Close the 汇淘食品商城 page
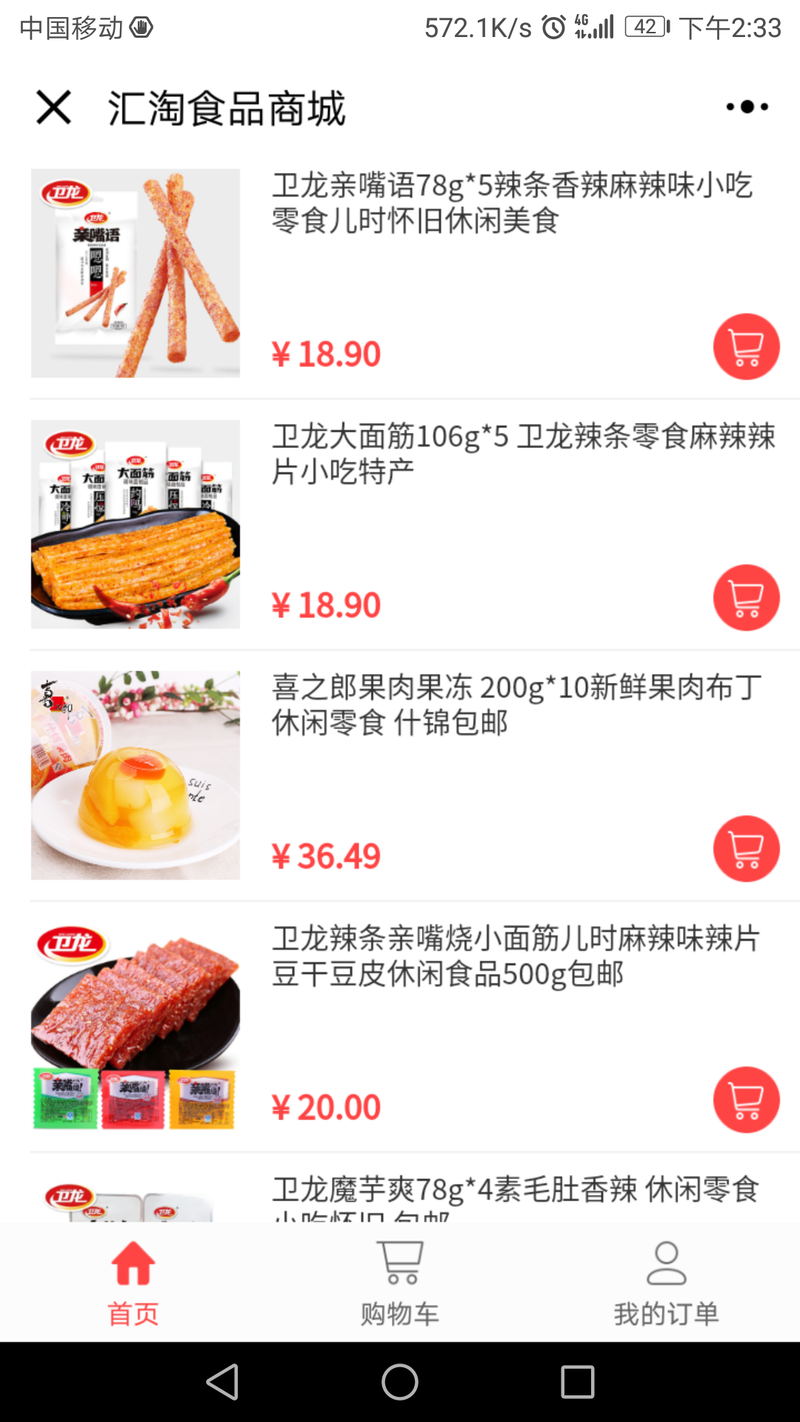This screenshot has height=1422, width=800. point(54,107)
